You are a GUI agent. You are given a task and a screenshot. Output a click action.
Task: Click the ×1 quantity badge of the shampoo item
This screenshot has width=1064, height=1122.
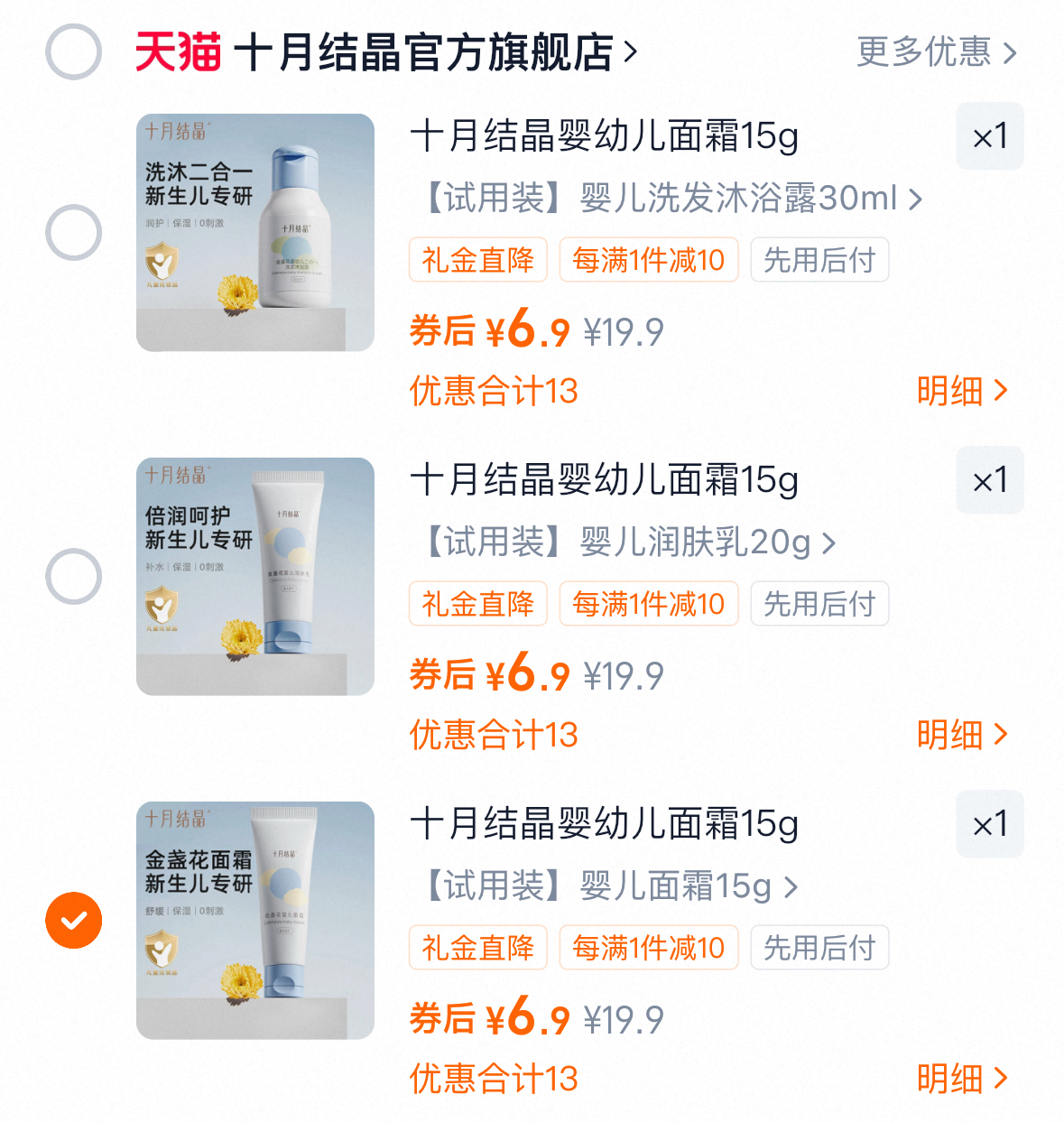coord(989,136)
